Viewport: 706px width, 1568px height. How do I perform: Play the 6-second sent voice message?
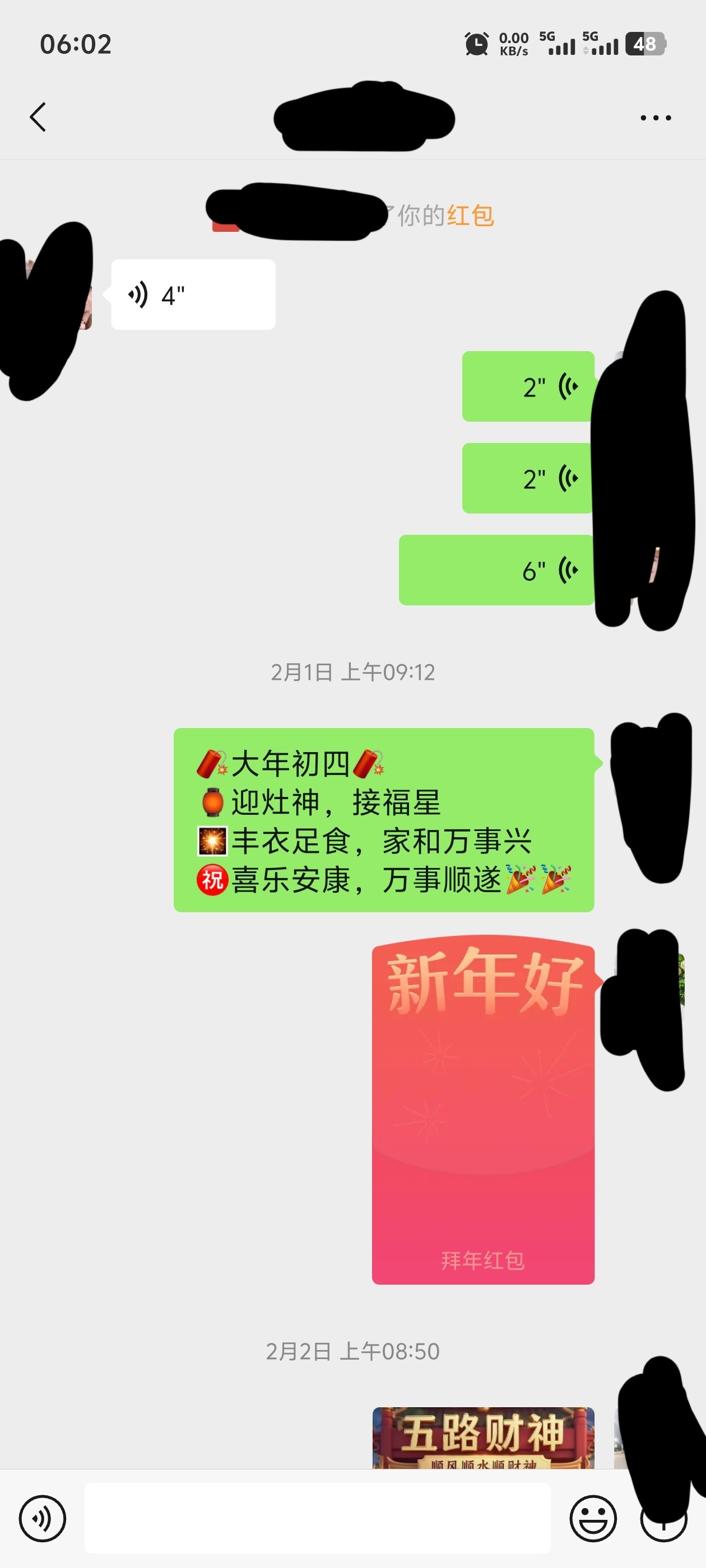click(x=496, y=570)
